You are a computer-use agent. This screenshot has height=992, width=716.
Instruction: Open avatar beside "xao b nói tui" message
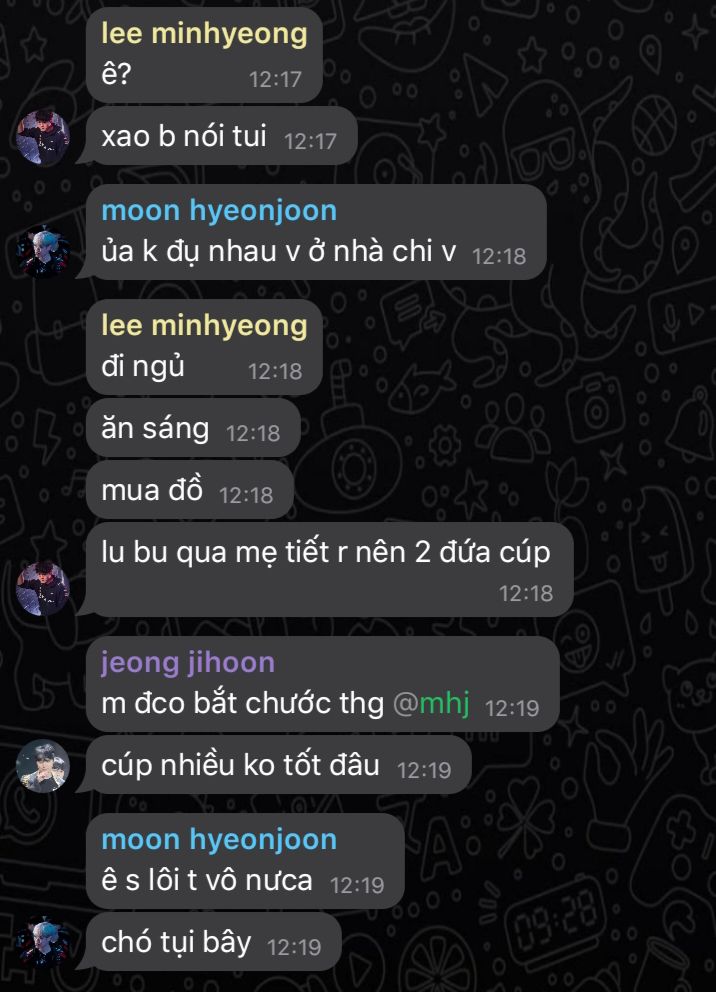point(44,137)
